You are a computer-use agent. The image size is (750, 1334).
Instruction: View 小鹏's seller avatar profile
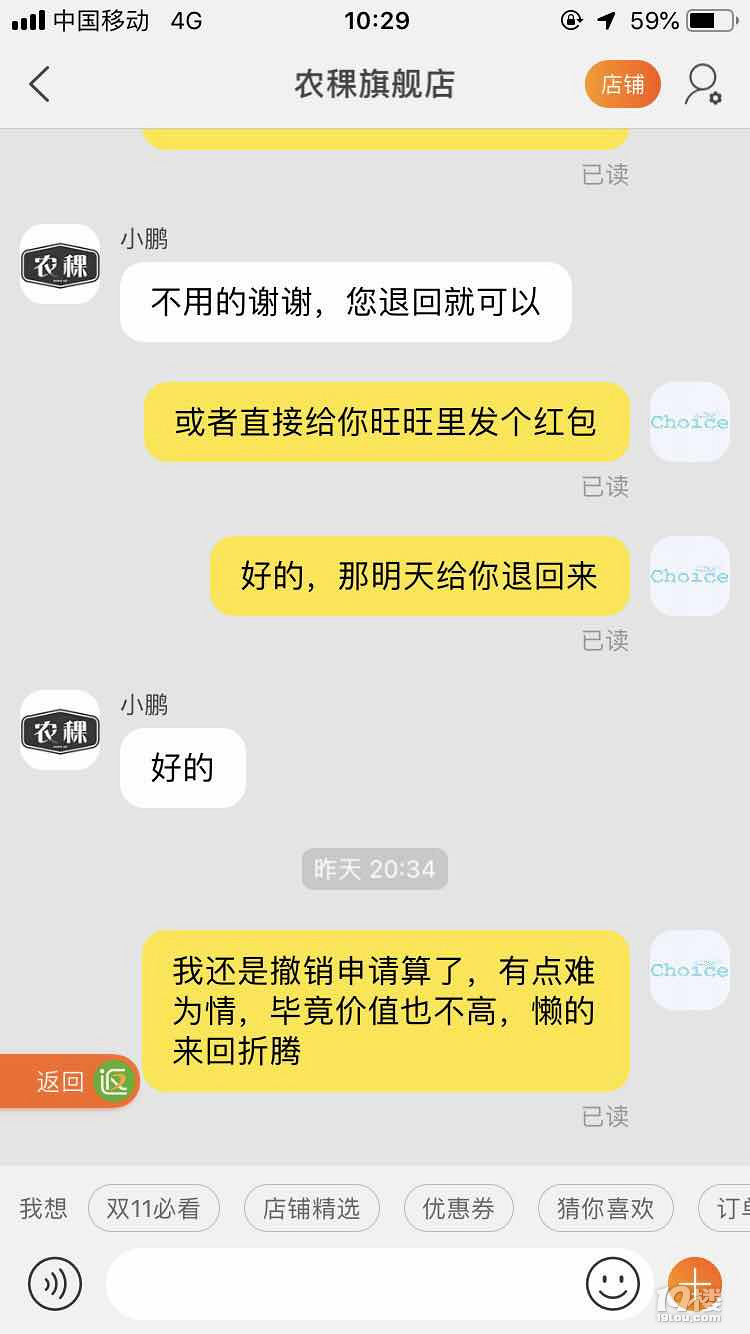pyautogui.click(x=60, y=264)
